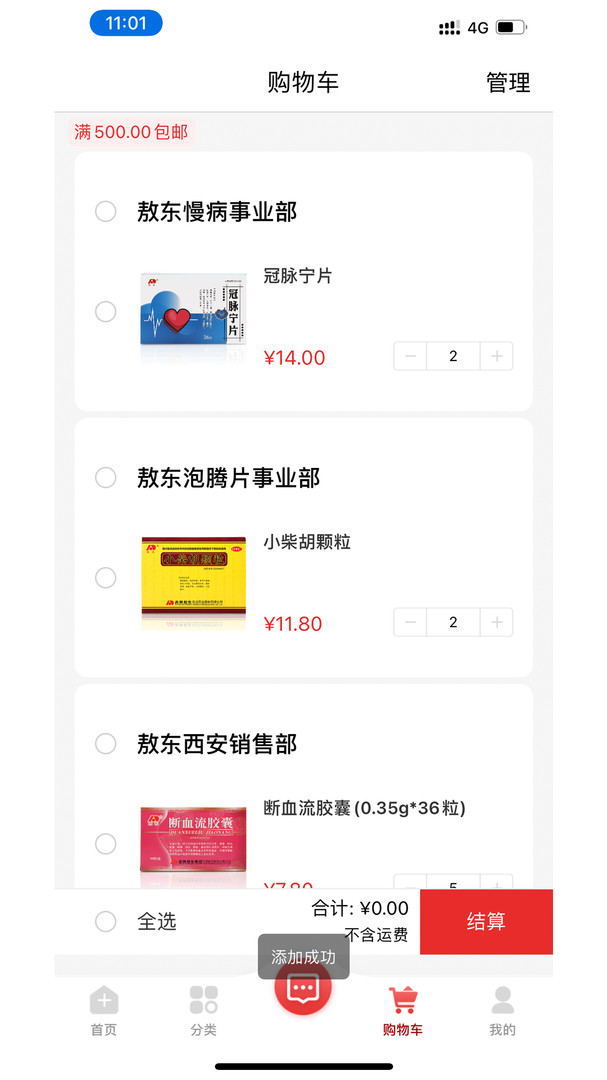Decrease 冠脉宁片 quantity by one

tap(410, 356)
